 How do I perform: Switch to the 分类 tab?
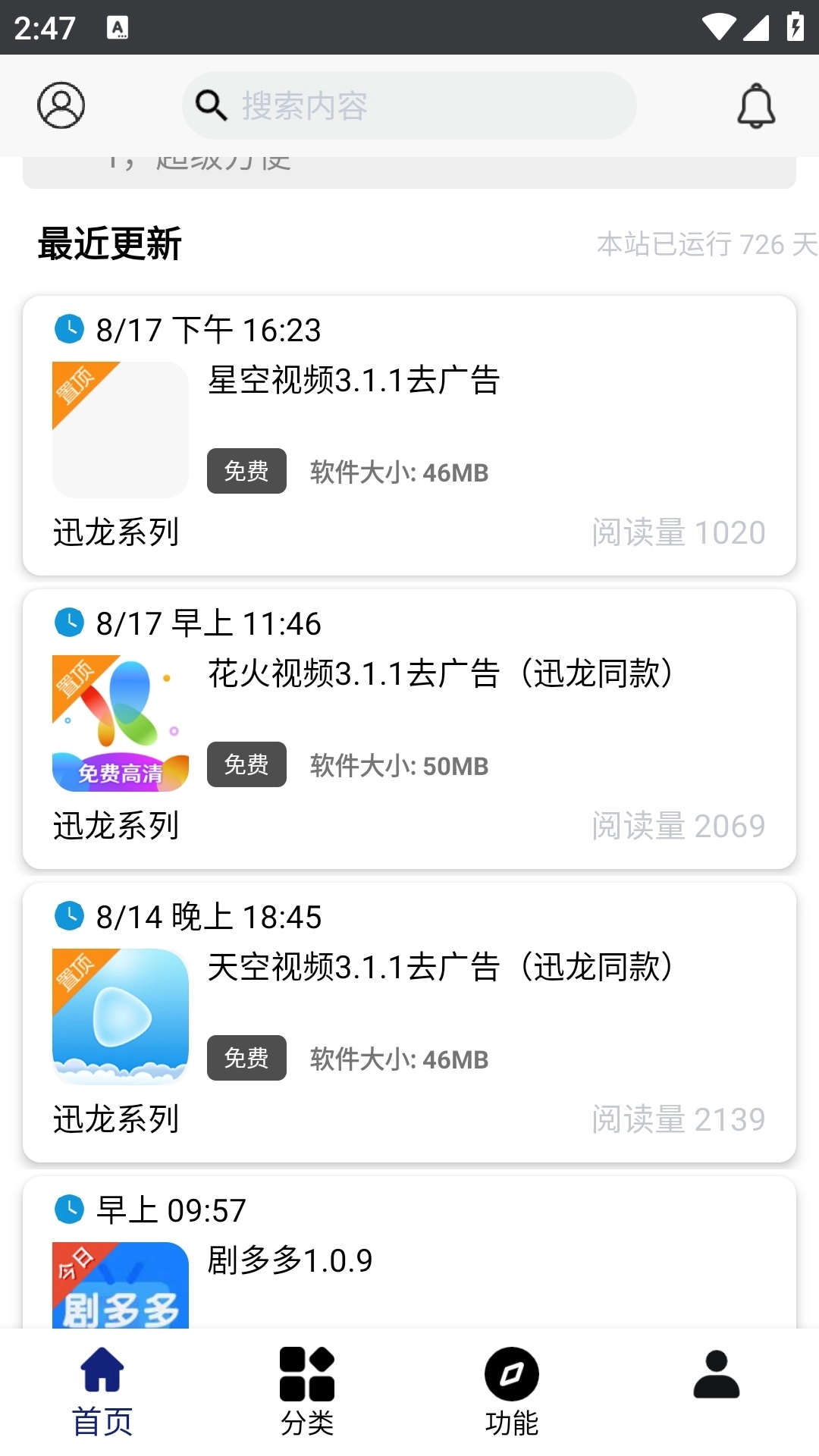click(x=307, y=1392)
